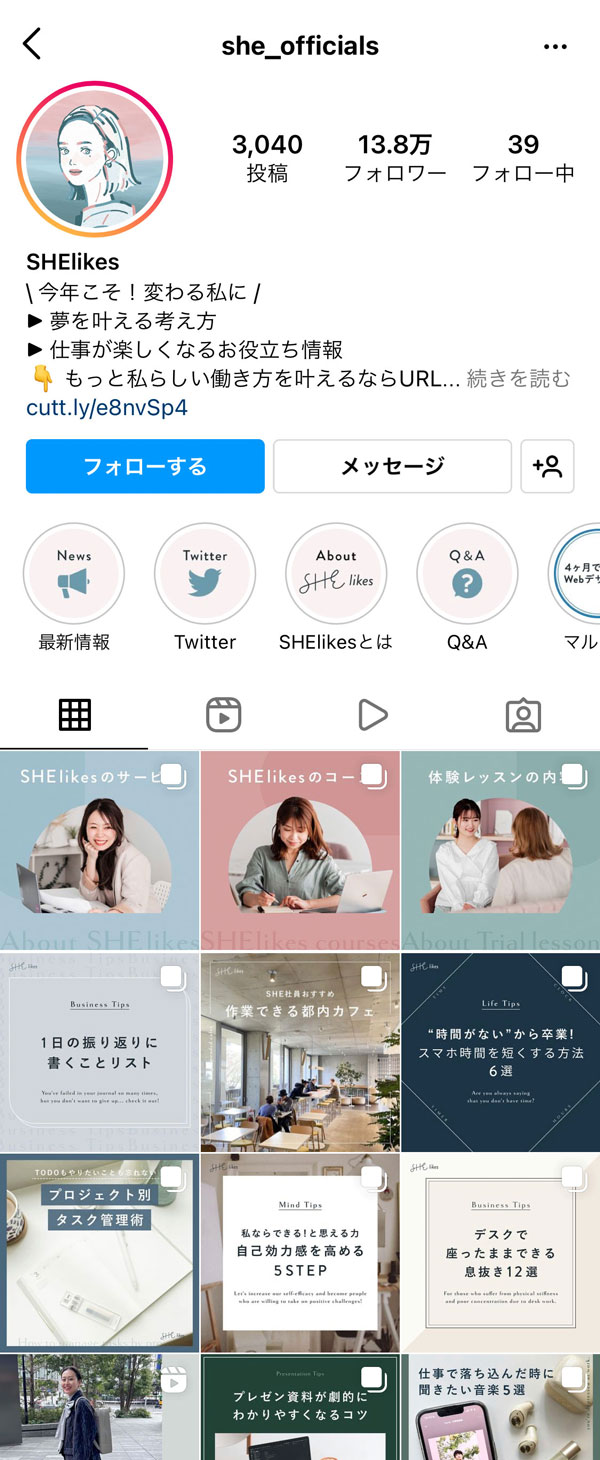View the 自己効力感を高める5STEP post
The height and width of the screenshot is (1460, 600).
(300, 1253)
